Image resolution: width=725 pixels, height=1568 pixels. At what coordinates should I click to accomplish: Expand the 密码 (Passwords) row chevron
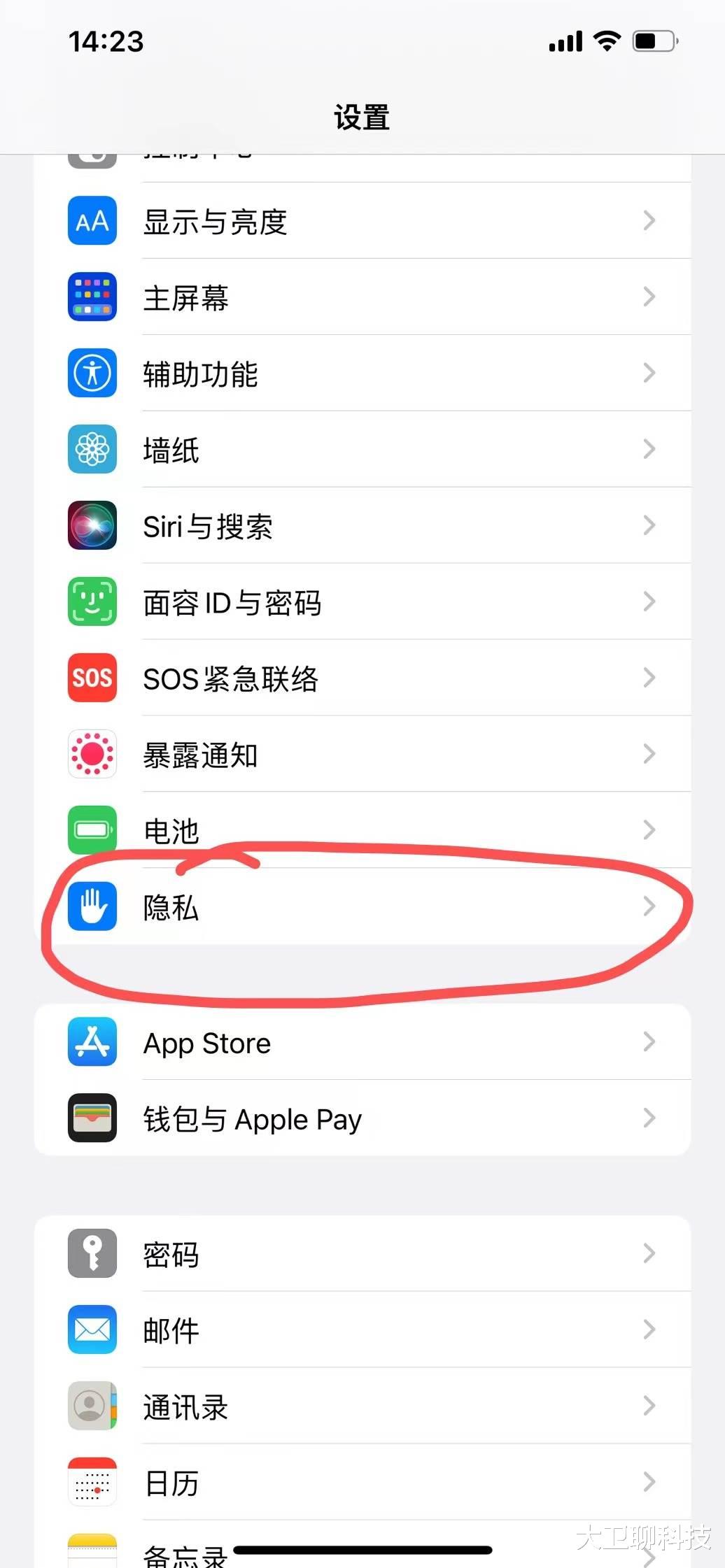tap(649, 1254)
